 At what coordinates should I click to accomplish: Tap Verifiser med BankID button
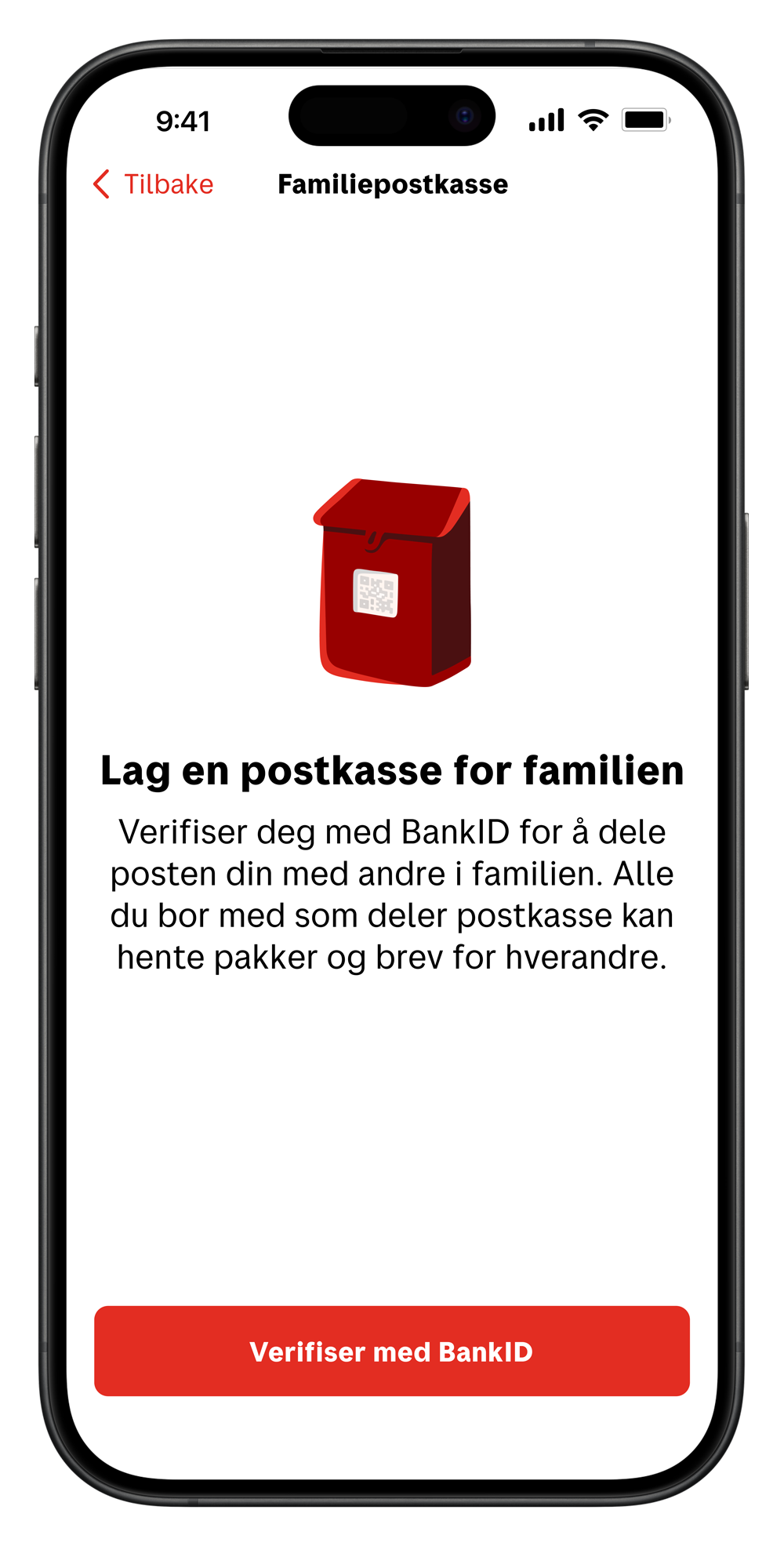(x=391, y=1351)
